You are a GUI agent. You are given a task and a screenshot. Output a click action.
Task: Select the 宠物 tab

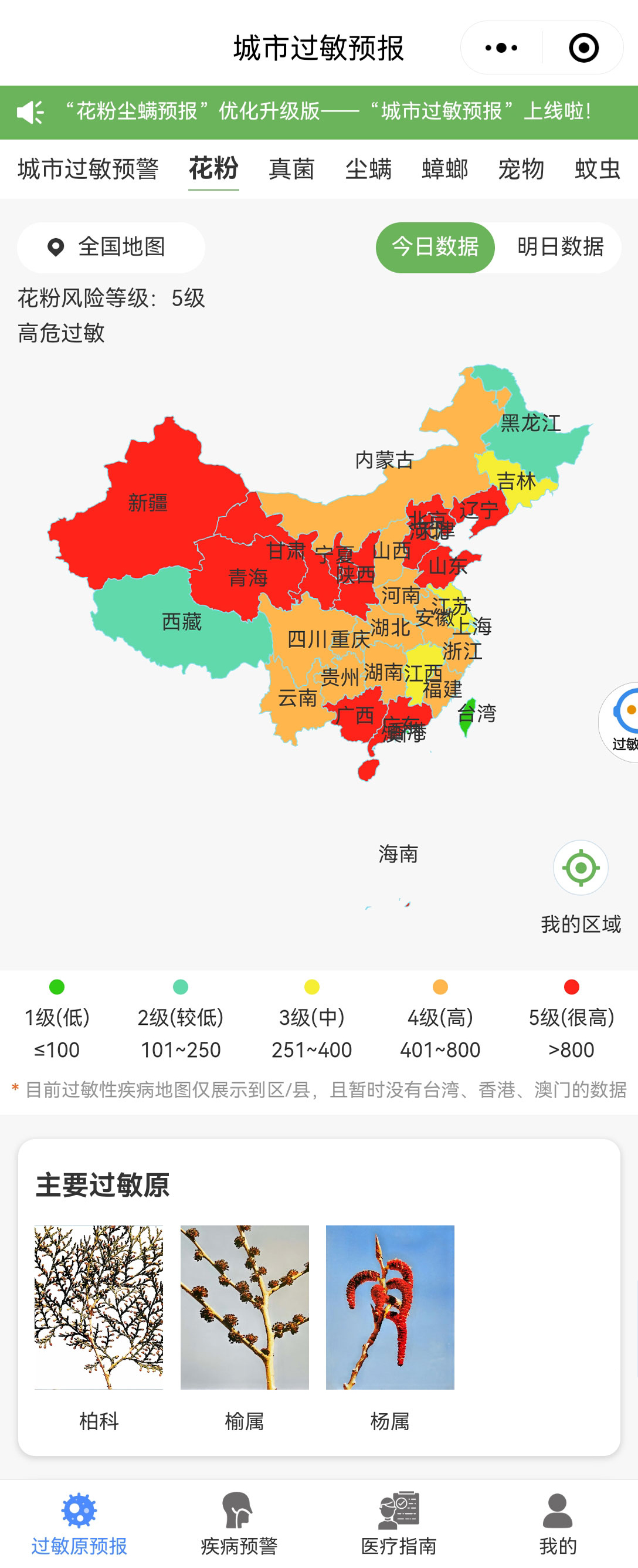tap(521, 168)
